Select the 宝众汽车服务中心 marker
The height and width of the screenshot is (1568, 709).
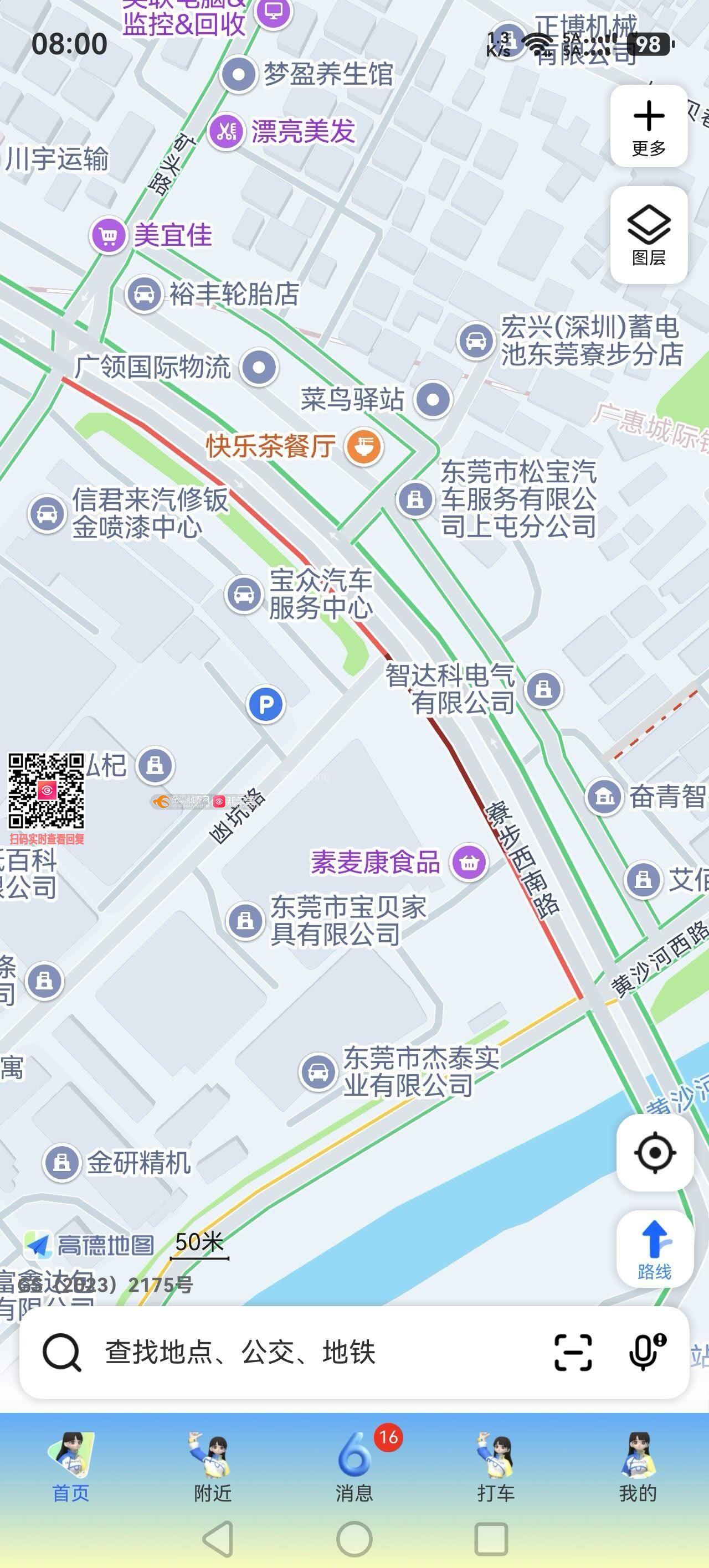tap(244, 594)
